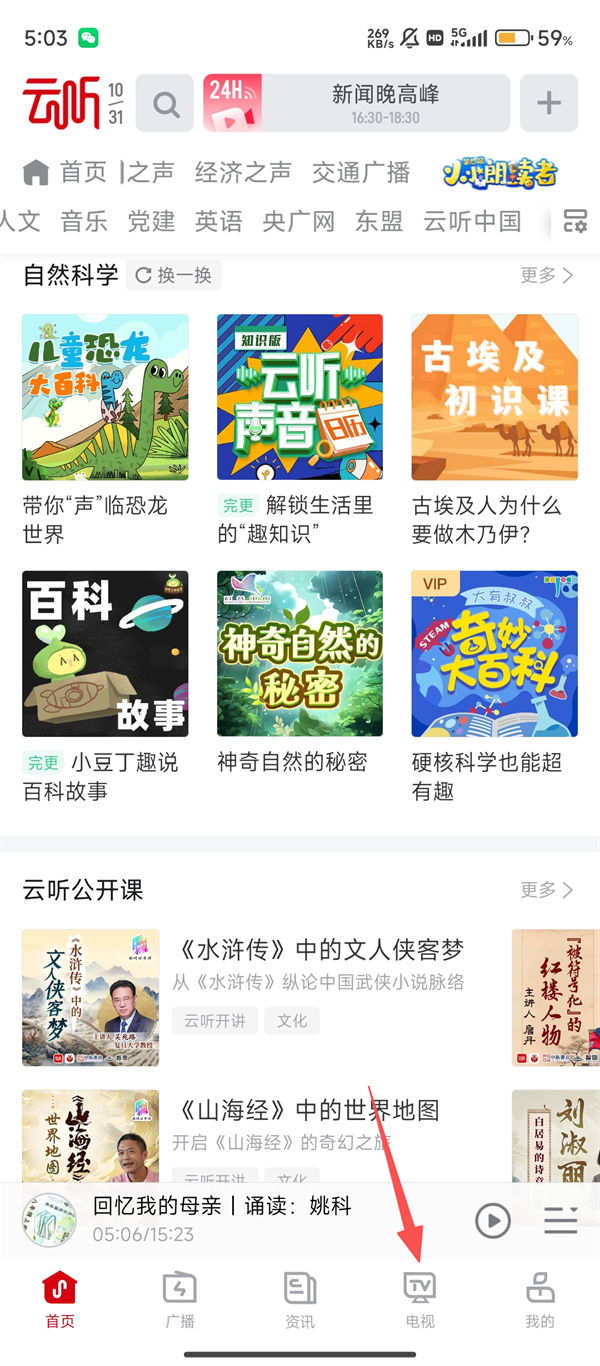Tap the plus button in the header
Screen dimensions: 600x1366
[x=548, y=104]
